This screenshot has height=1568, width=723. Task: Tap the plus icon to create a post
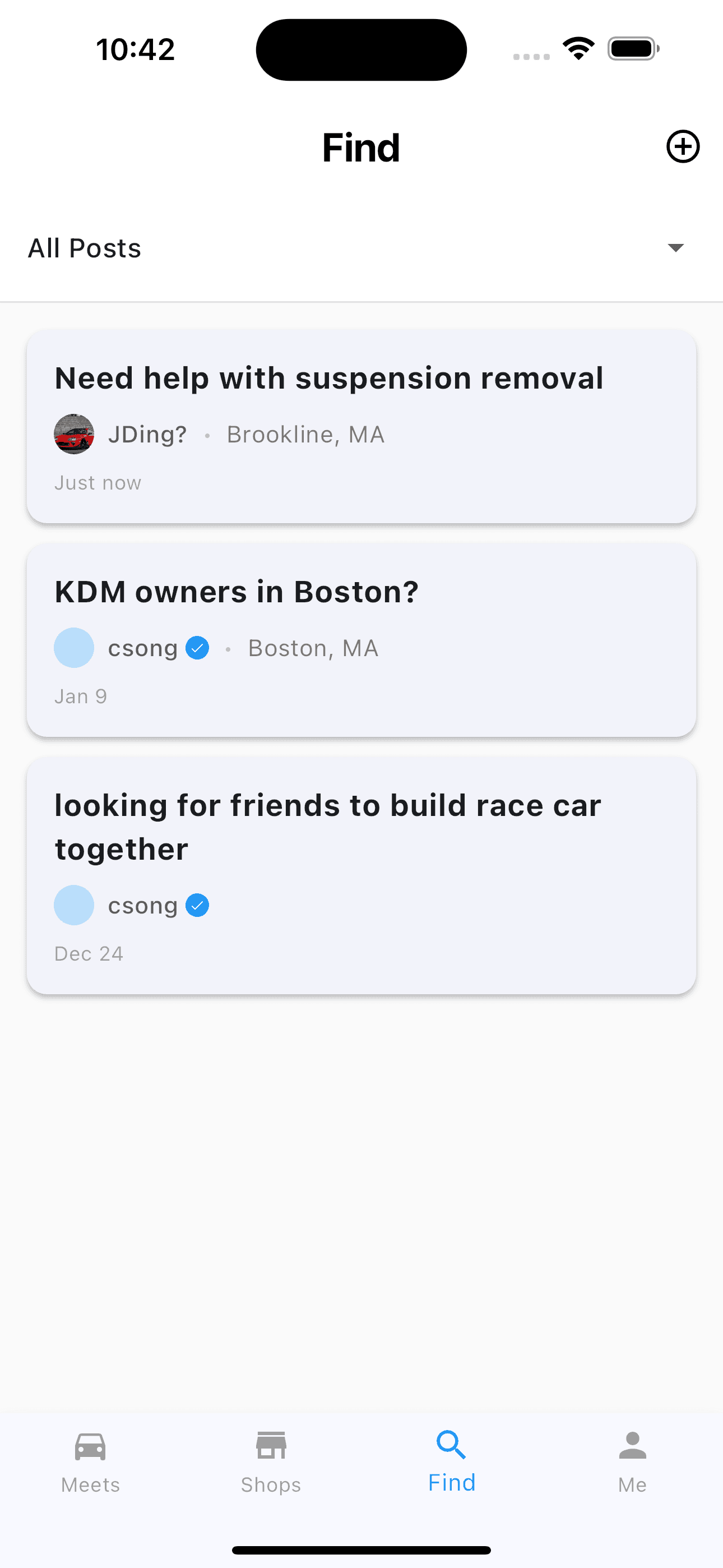click(683, 147)
